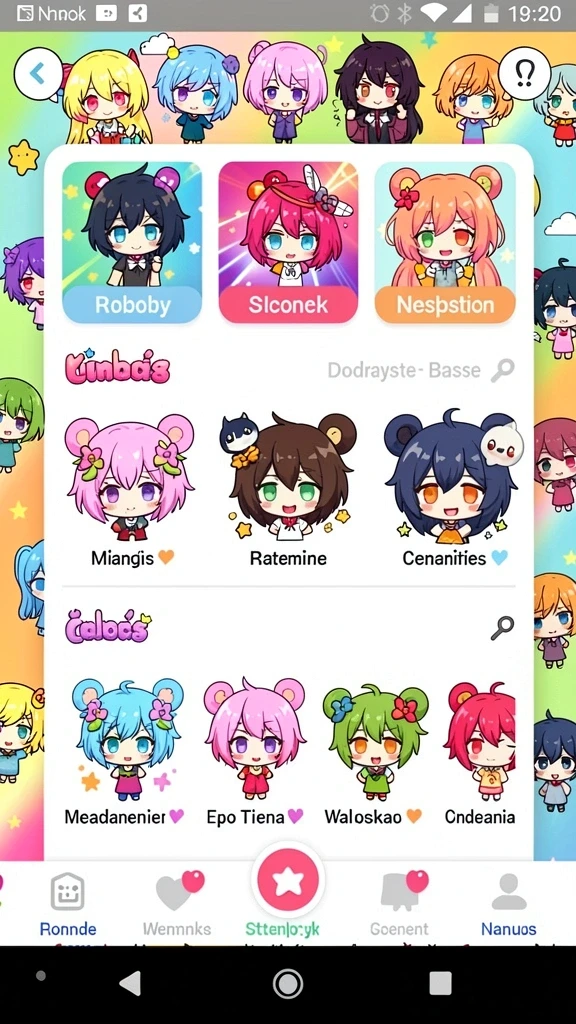Open the Roboby card

point(132,242)
